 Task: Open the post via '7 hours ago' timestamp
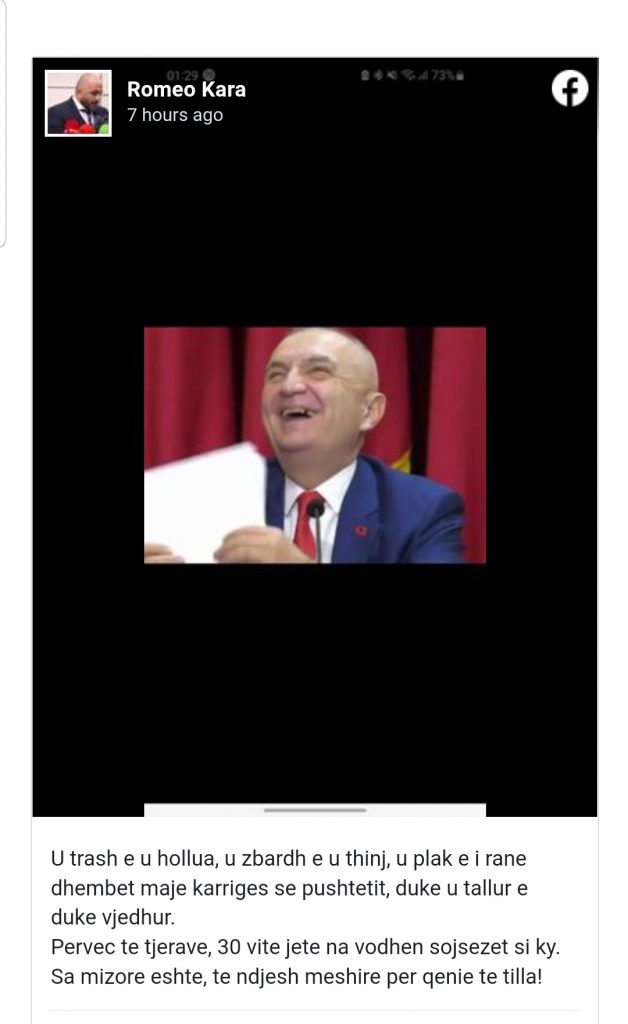(x=175, y=115)
